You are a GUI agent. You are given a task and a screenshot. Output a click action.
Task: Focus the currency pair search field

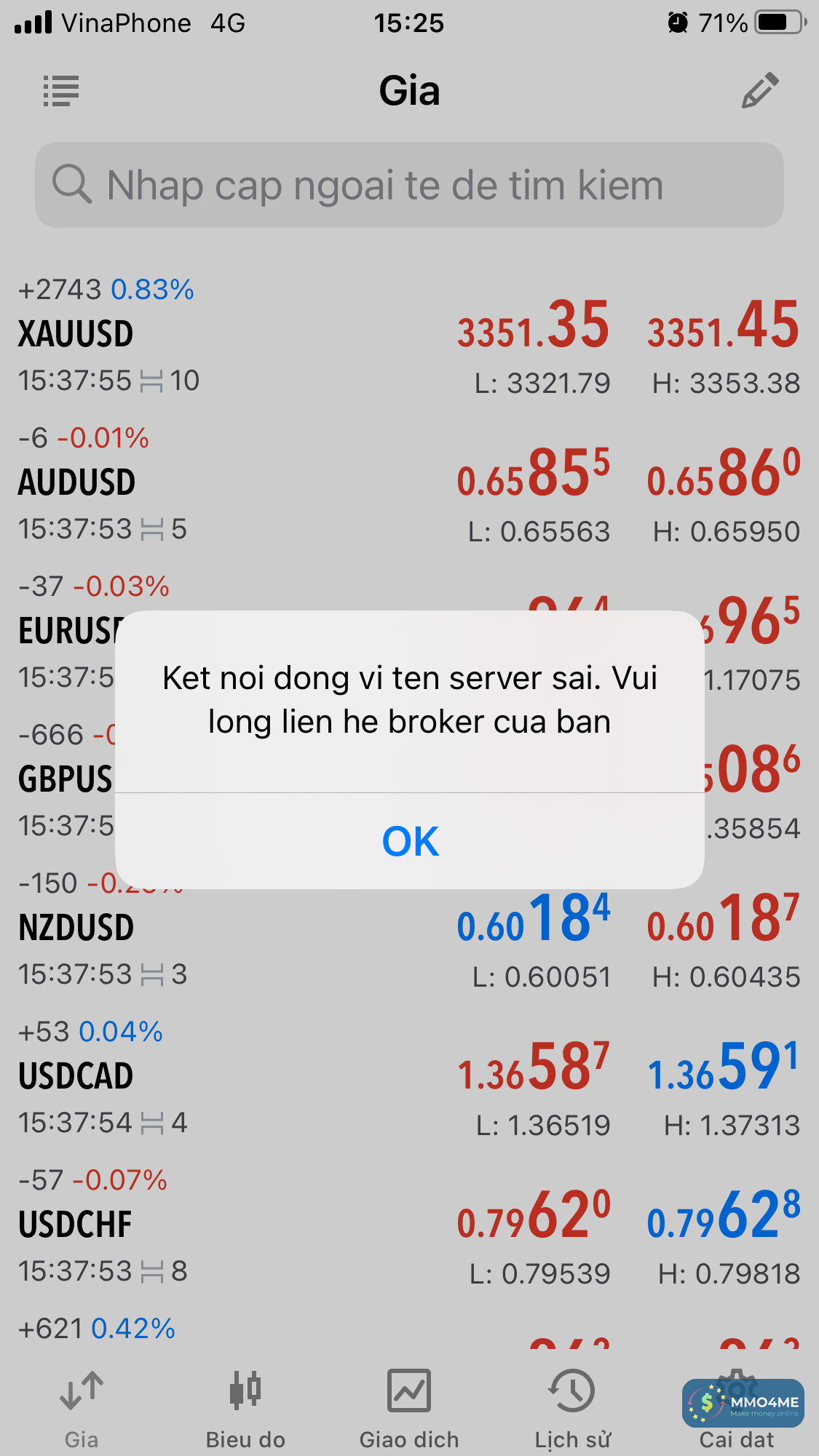point(409,185)
